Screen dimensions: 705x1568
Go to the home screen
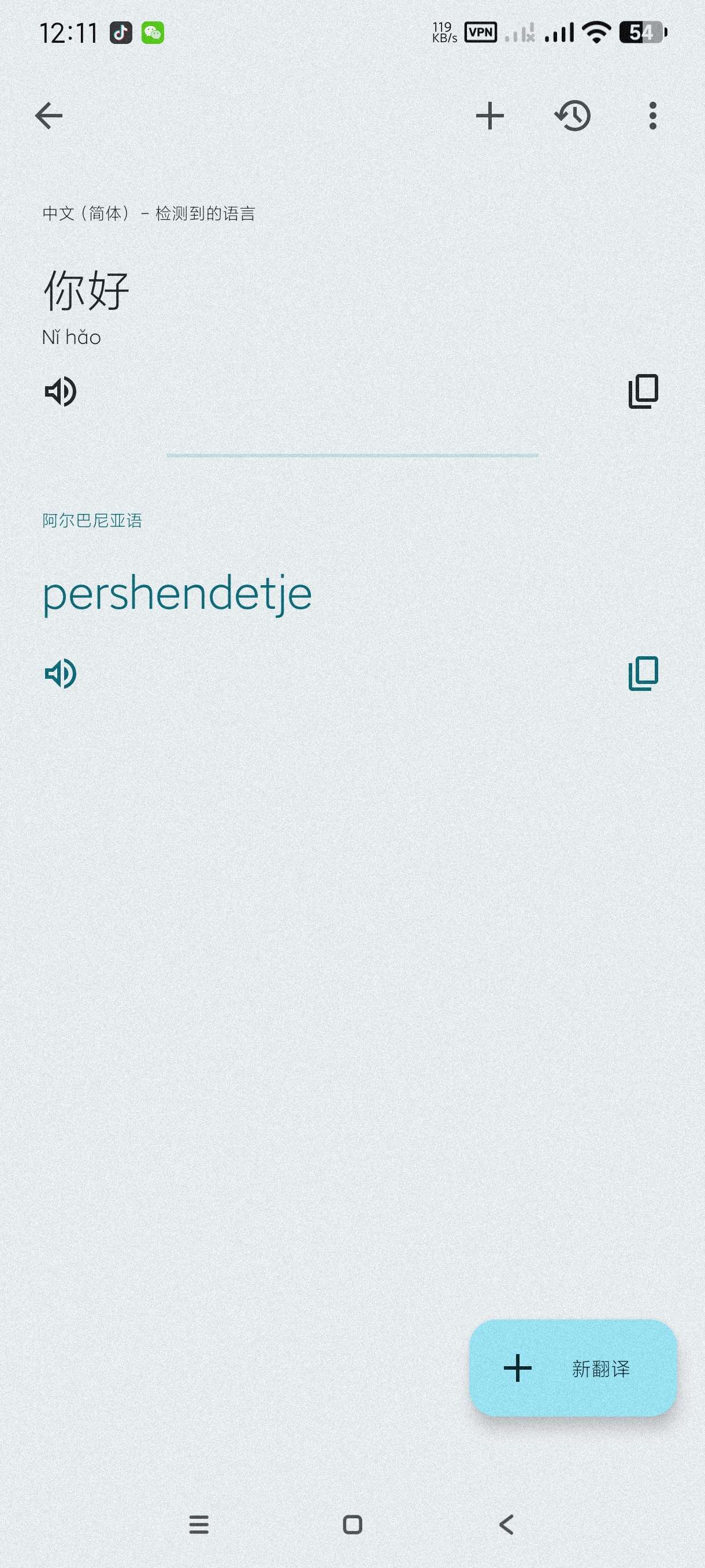353,1524
